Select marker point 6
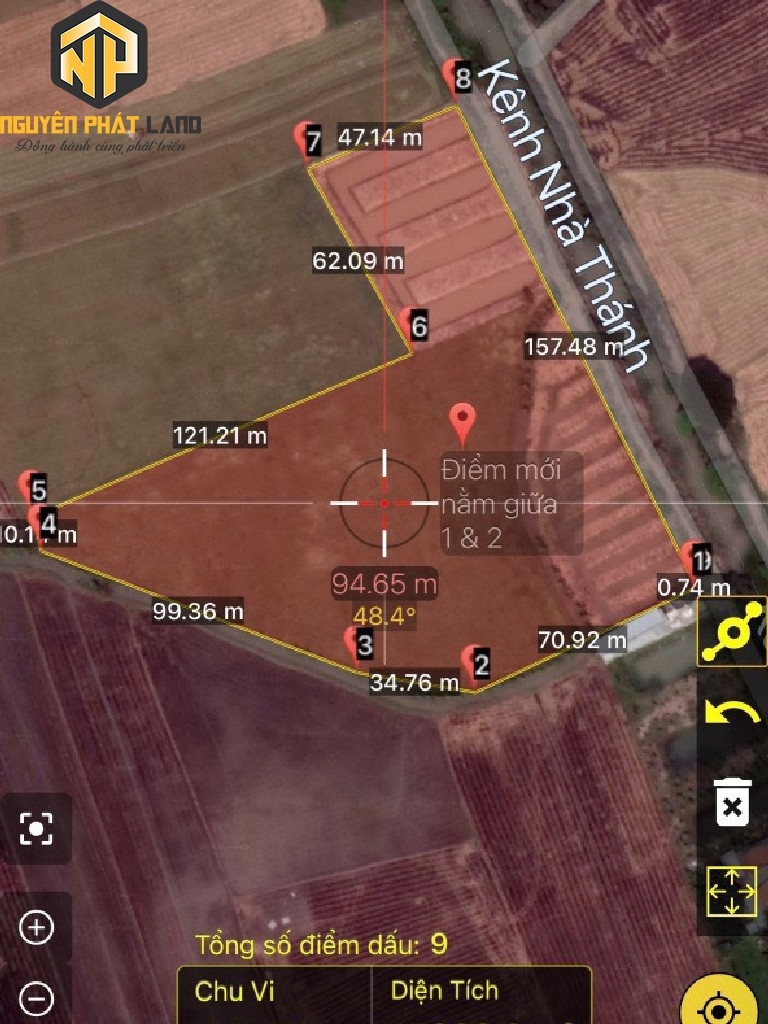This screenshot has height=1024, width=768. coord(413,325)
